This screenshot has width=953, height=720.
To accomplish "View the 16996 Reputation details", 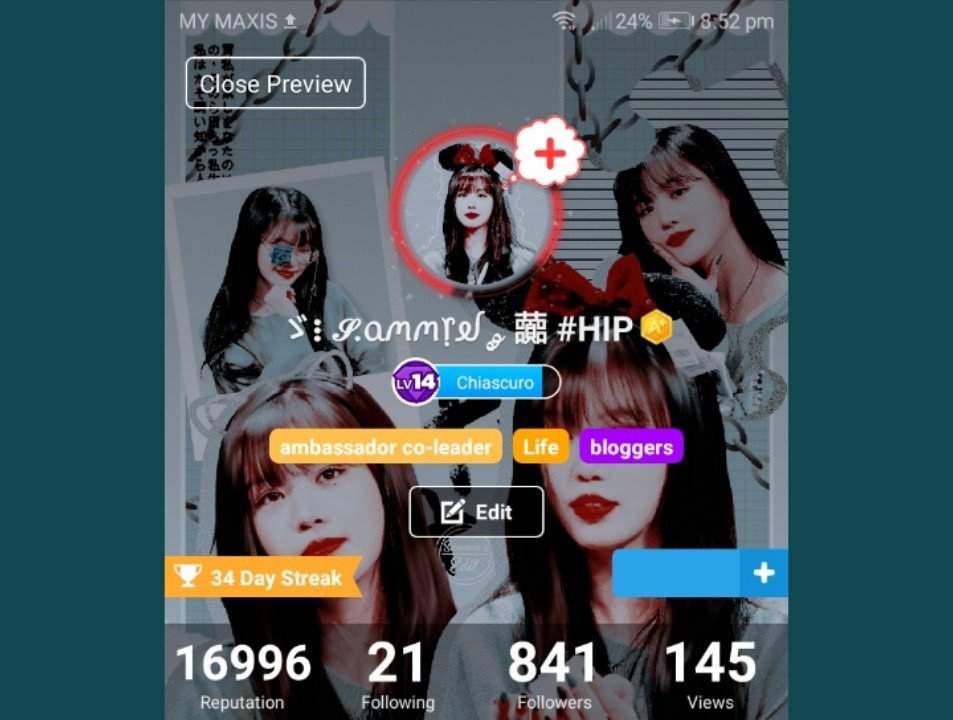I will click(242, 675).
